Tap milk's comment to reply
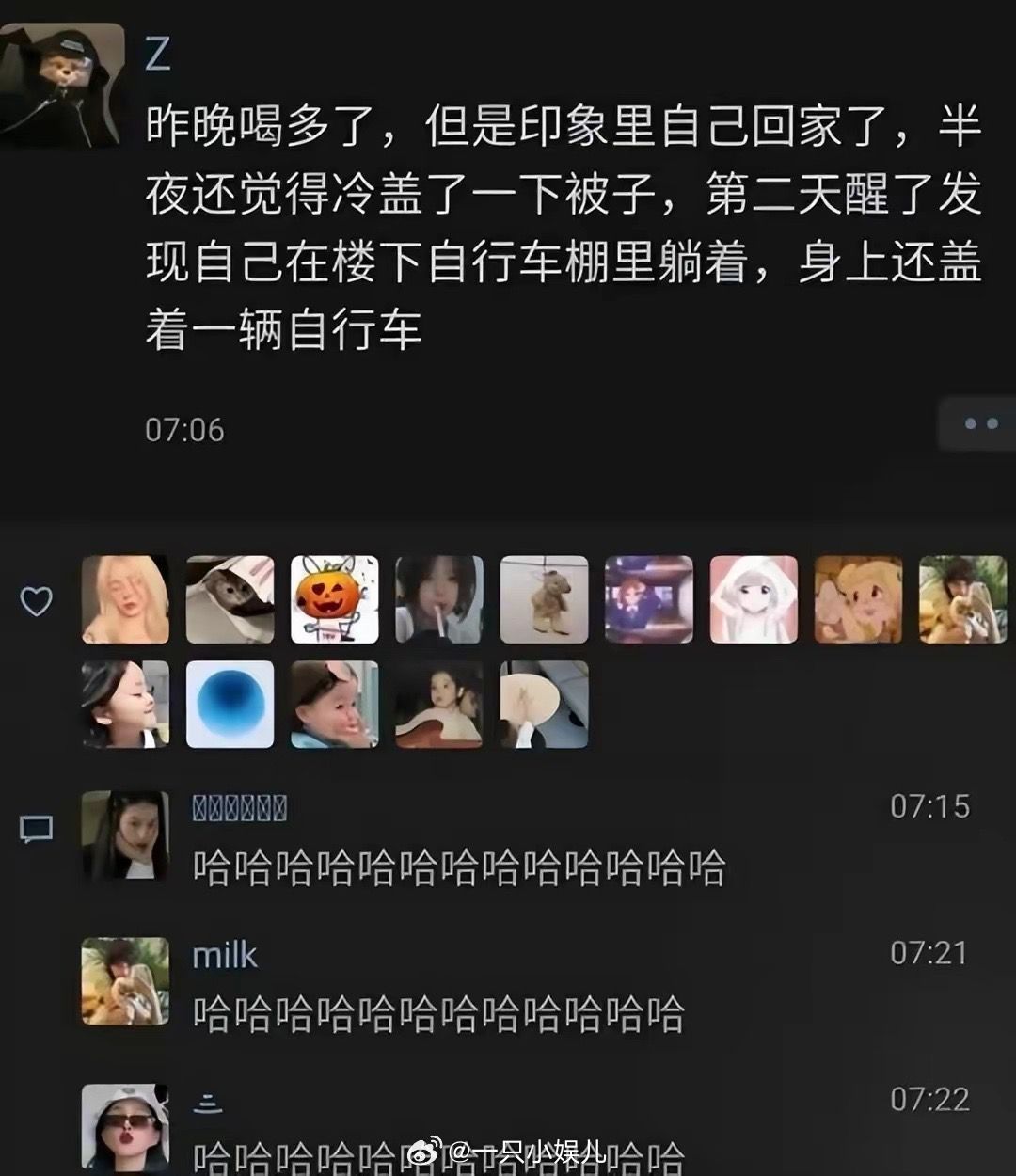 [x=438, y=1014]
